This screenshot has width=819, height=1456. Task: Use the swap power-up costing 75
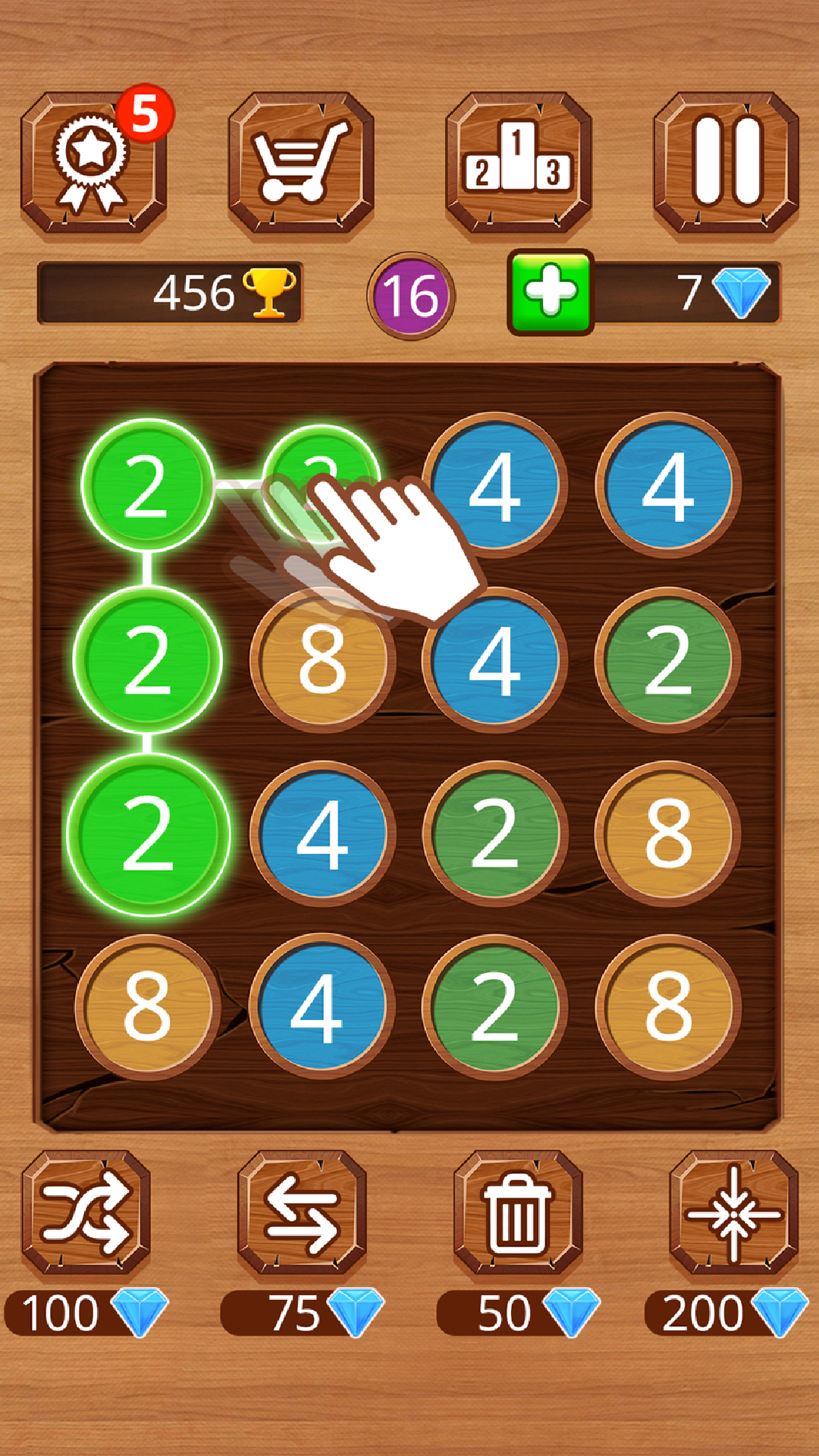point(302,1213)
